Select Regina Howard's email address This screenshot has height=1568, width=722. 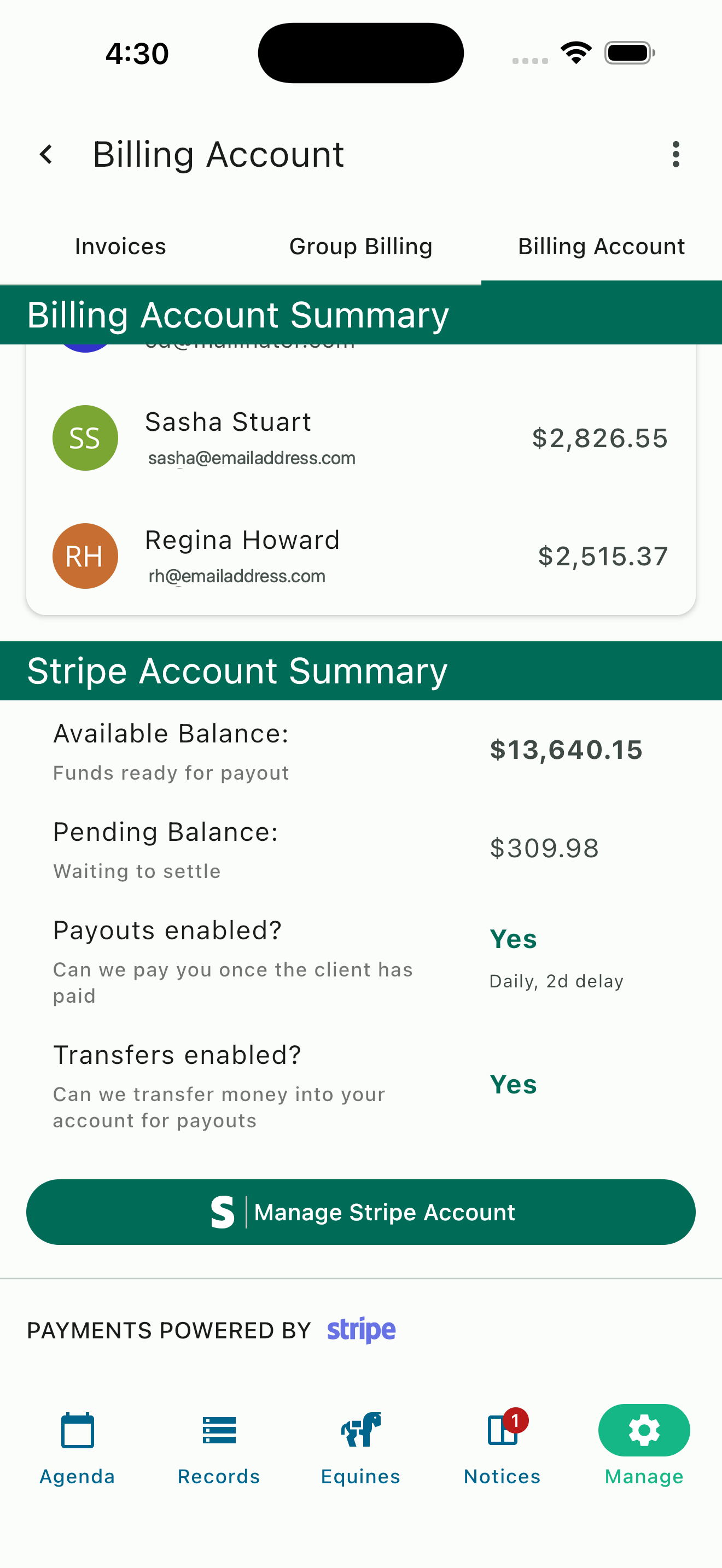pyautogui.click(x=238, y=575)
